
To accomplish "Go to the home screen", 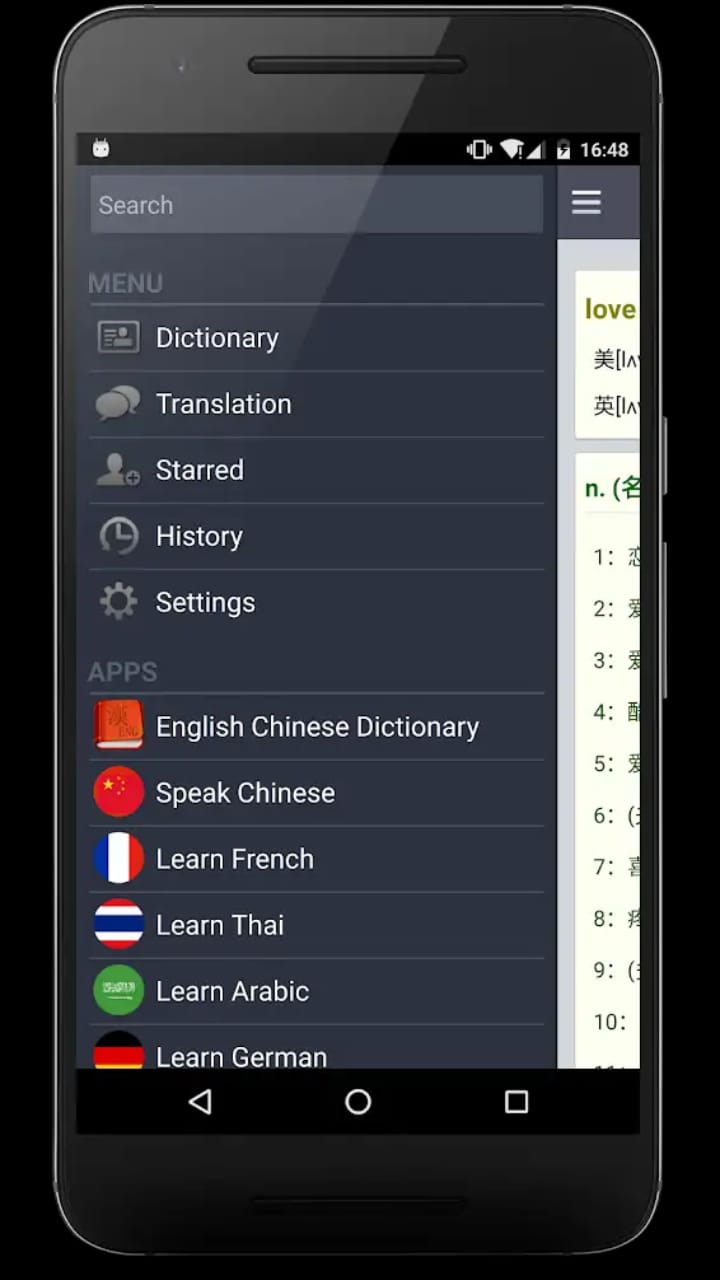I will click(358, 1102).
